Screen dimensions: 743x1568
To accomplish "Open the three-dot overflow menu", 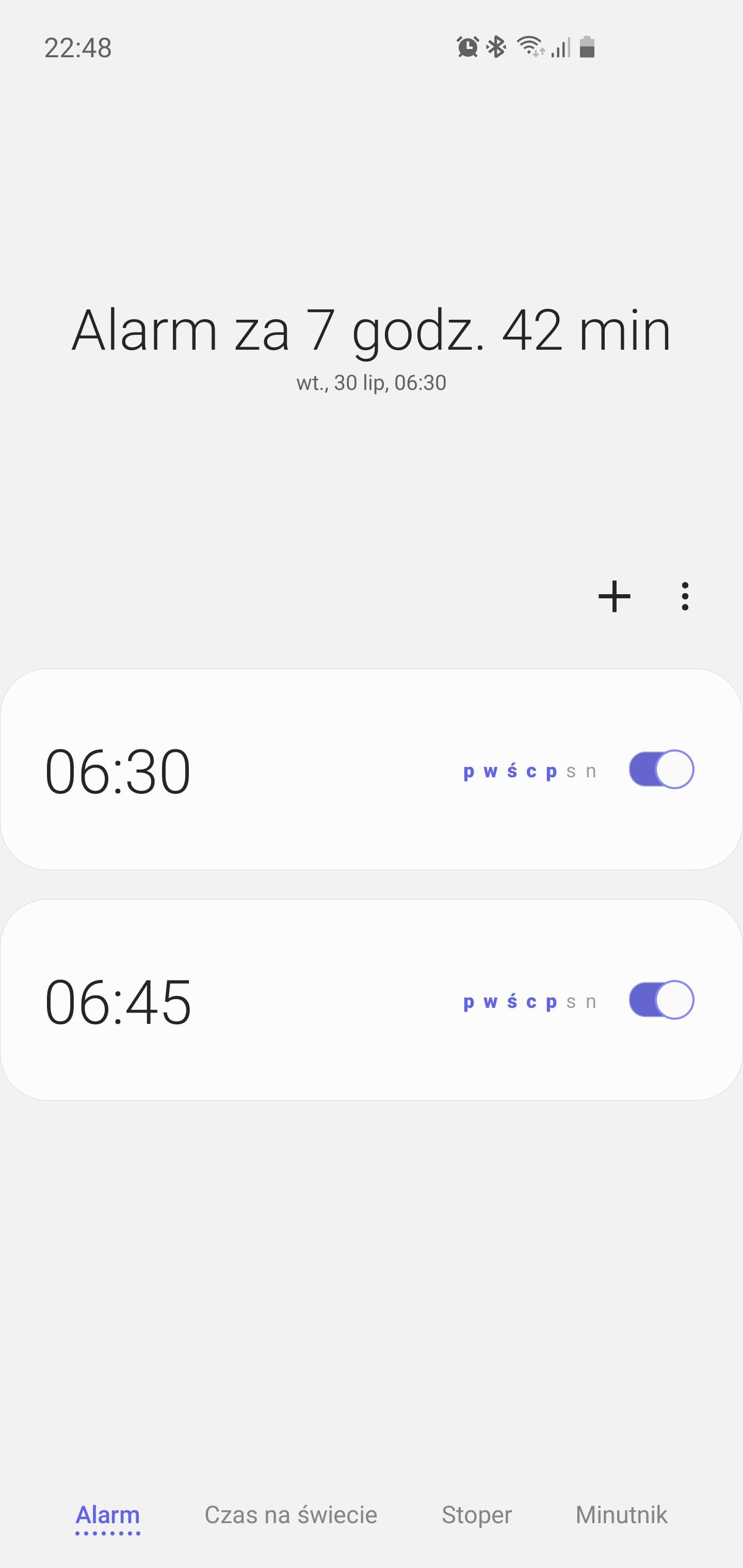I will 685,596.
